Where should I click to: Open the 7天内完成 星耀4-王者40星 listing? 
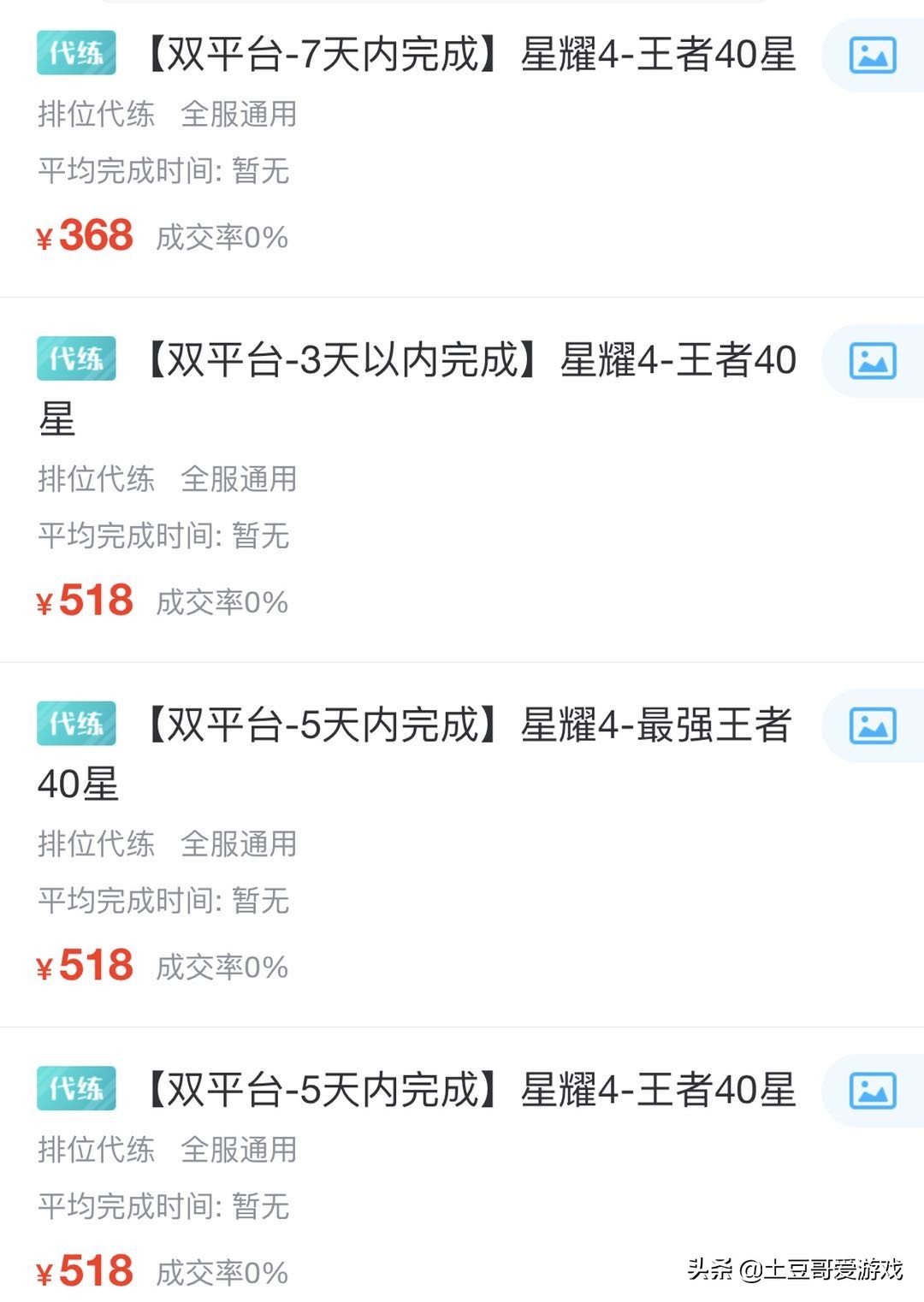pyautogui.click(x=471, y=56)
